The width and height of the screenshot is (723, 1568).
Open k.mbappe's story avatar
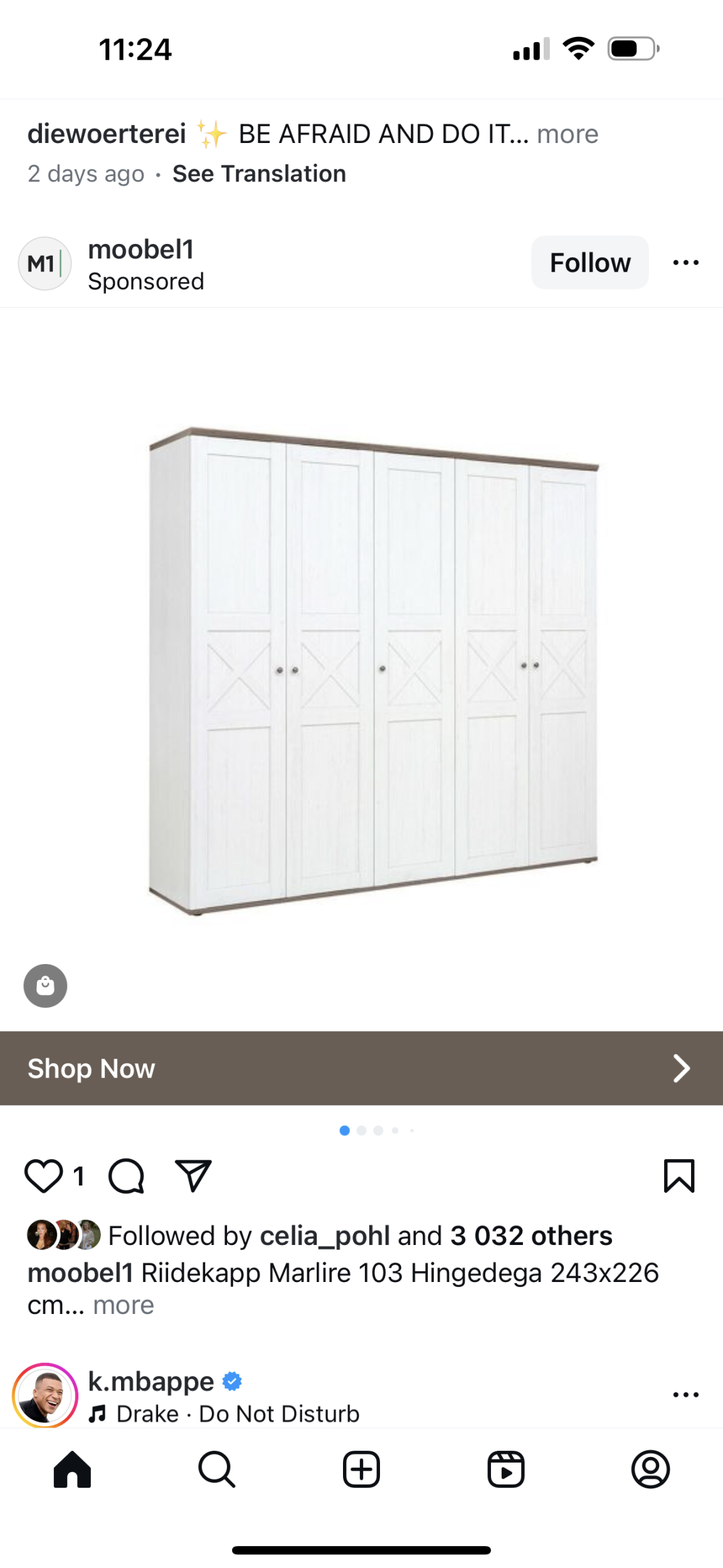[x=45, y=1396]
